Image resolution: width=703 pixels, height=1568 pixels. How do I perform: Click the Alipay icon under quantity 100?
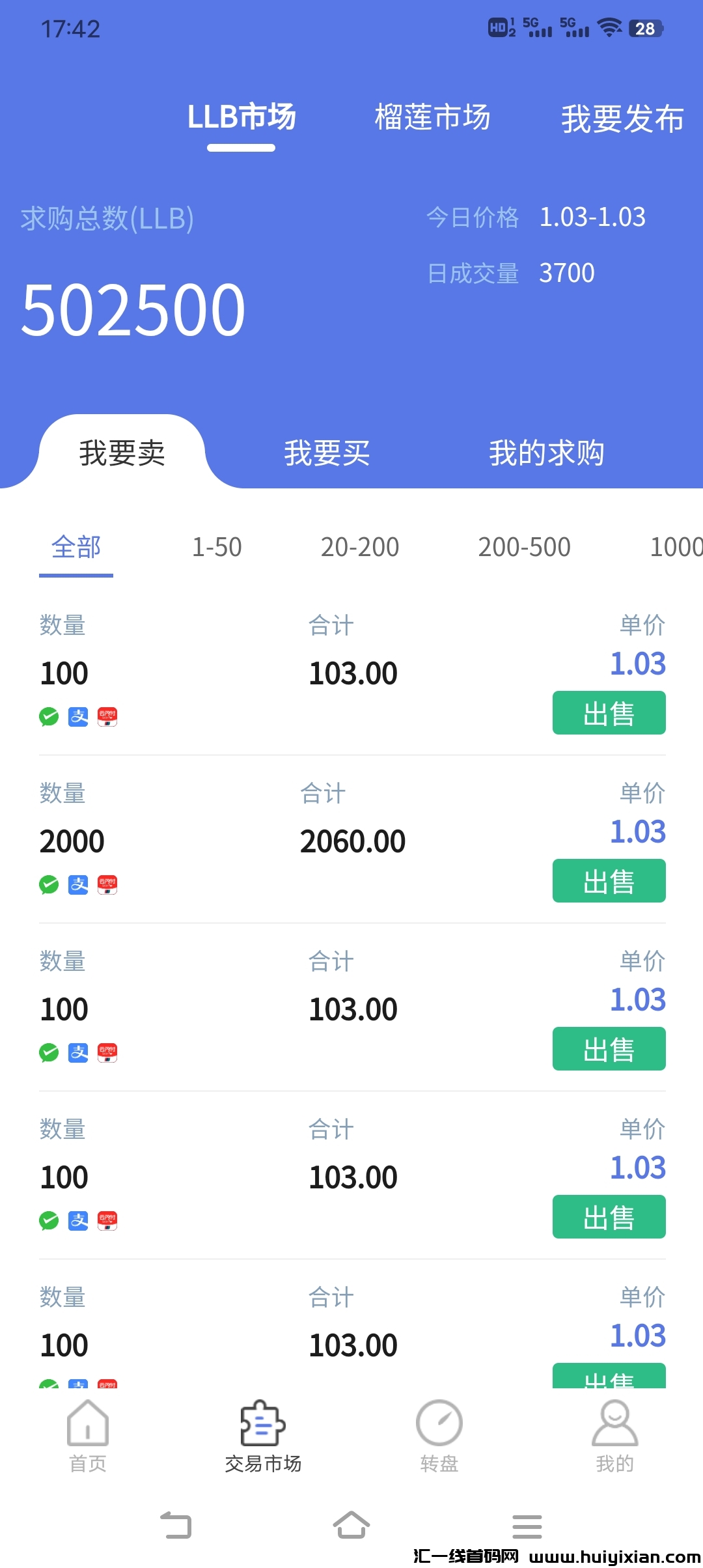[77, 715]
